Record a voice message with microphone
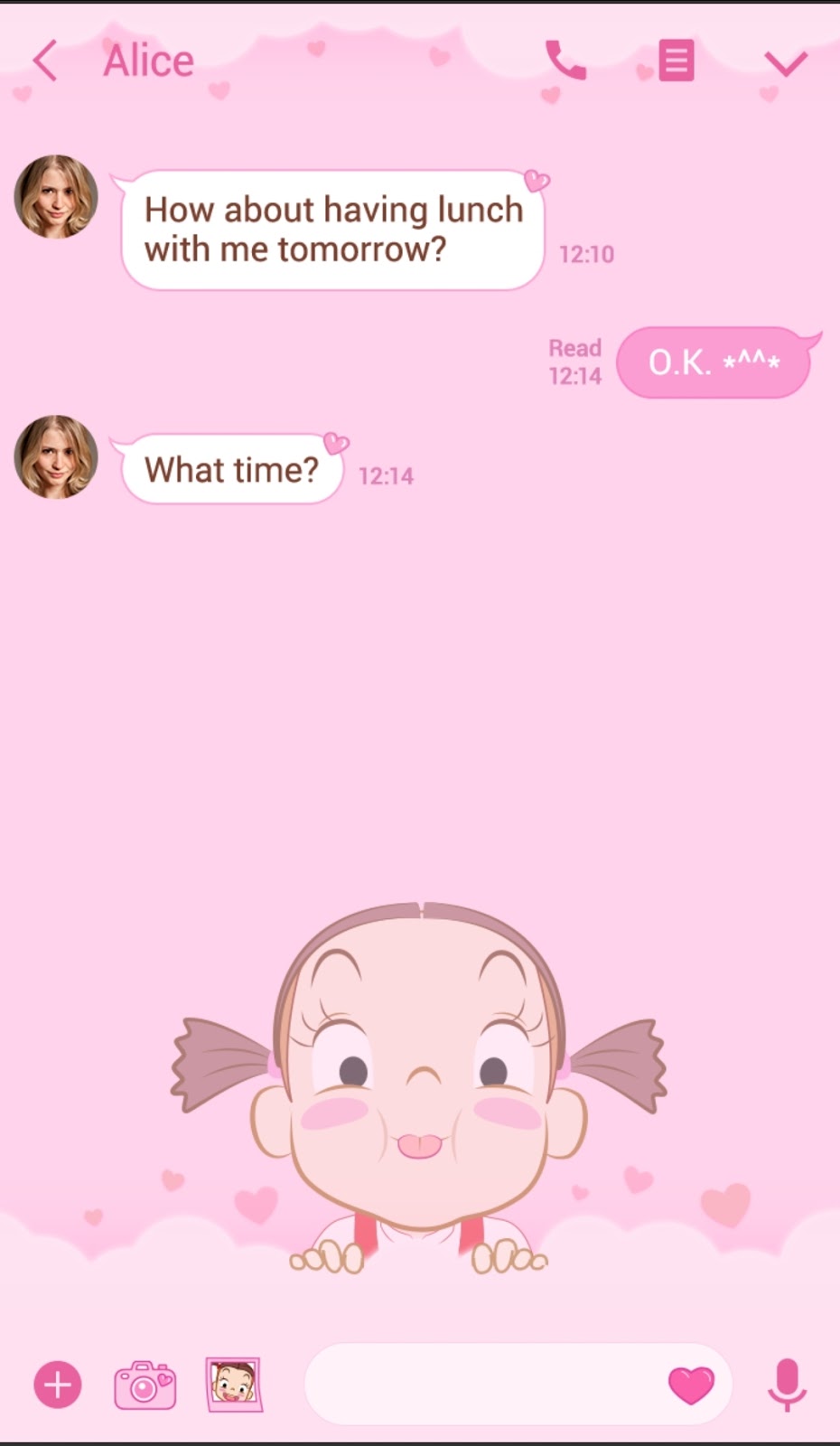 coord(787,1385)
